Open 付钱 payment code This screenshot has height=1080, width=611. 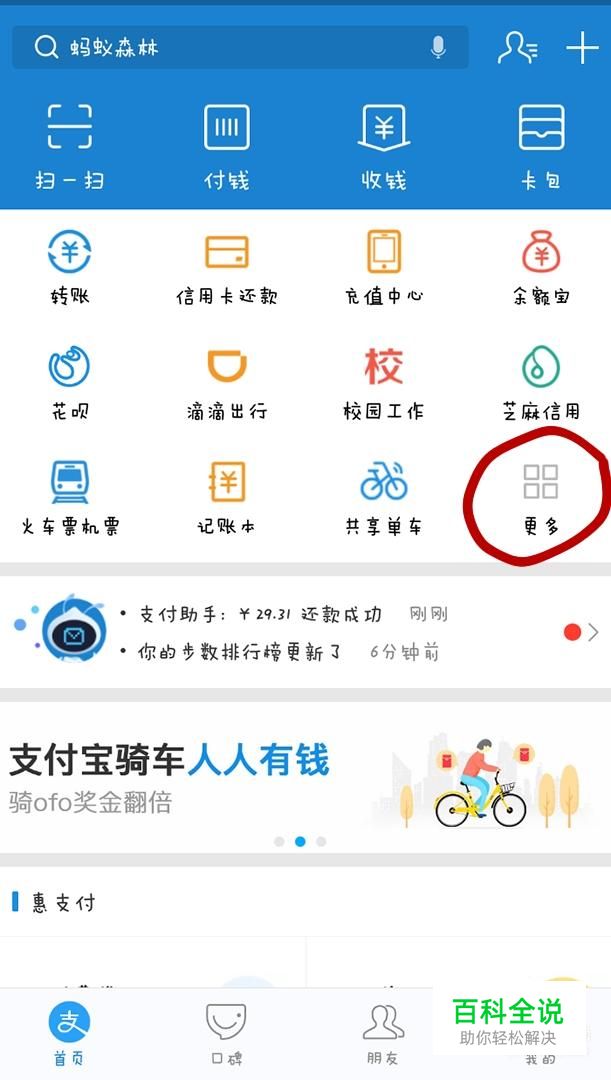[227, 145]
